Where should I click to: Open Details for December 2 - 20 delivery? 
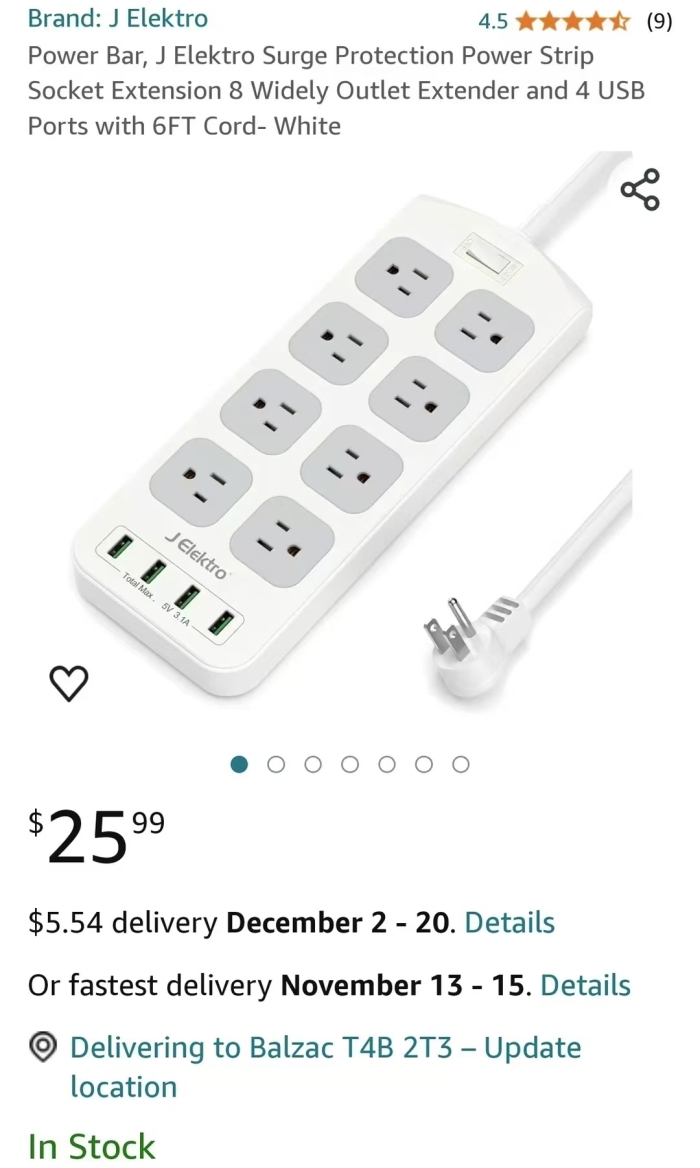click(x=509, y=923)
